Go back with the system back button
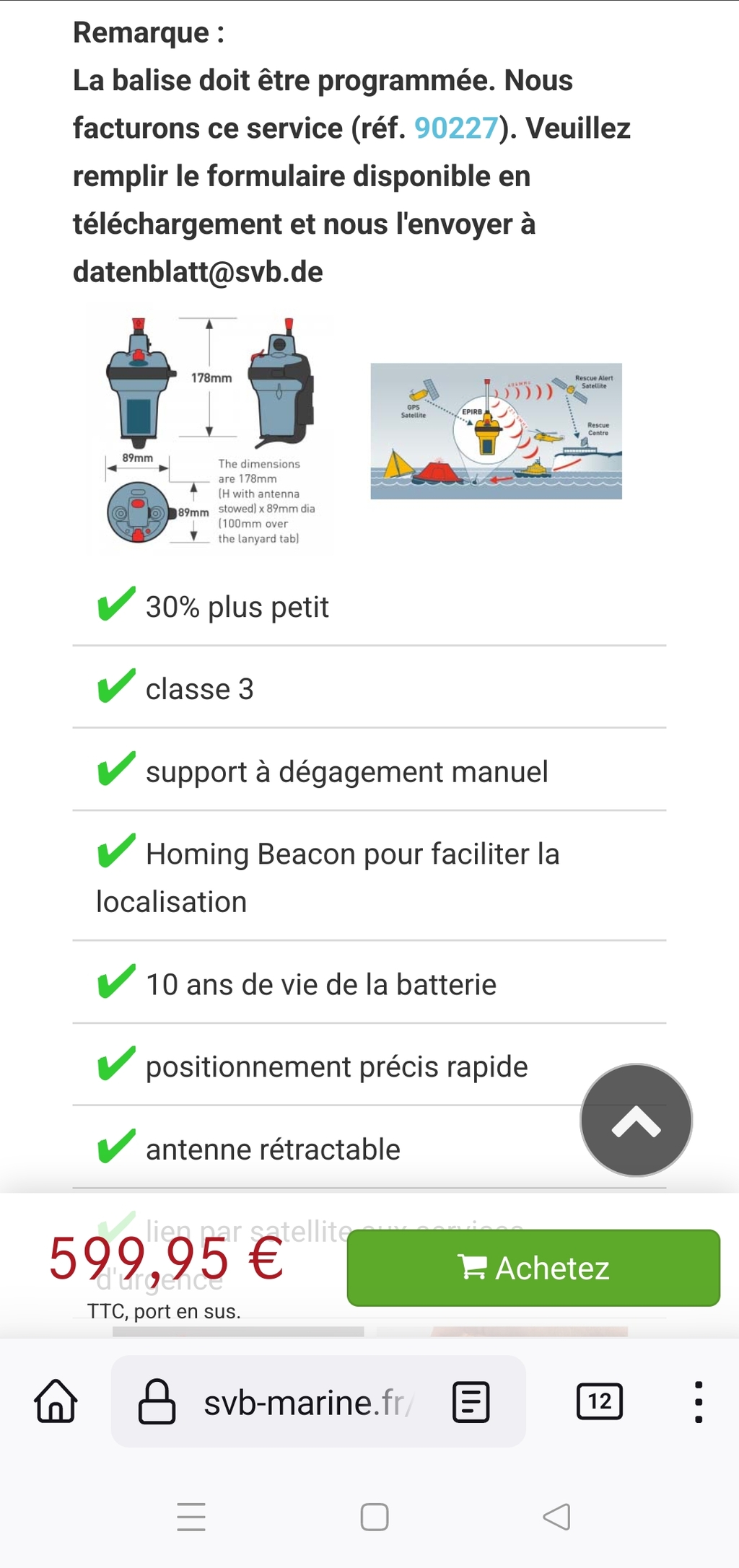739x1568 pixels. pos(556,1516)
